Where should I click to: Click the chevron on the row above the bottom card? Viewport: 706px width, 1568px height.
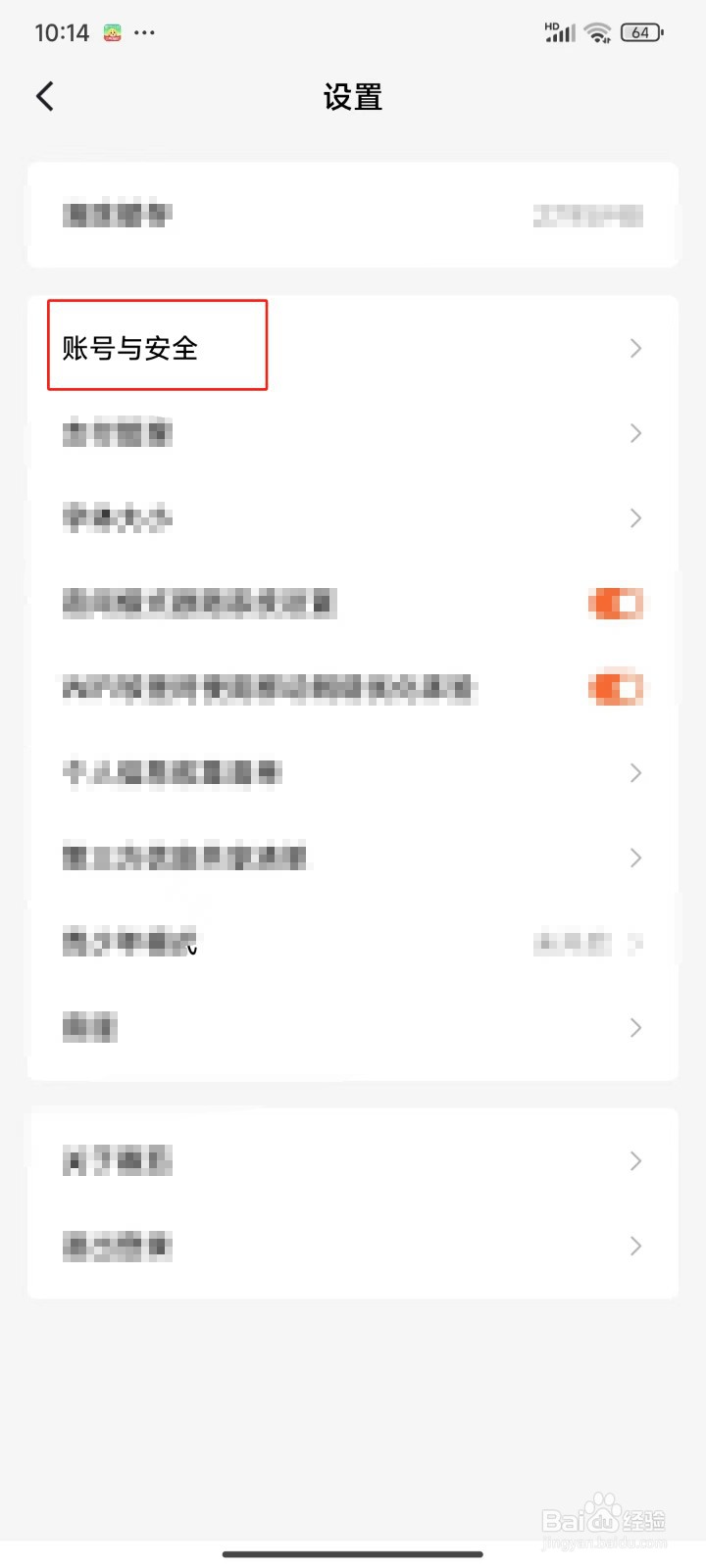click(635, 1027)
